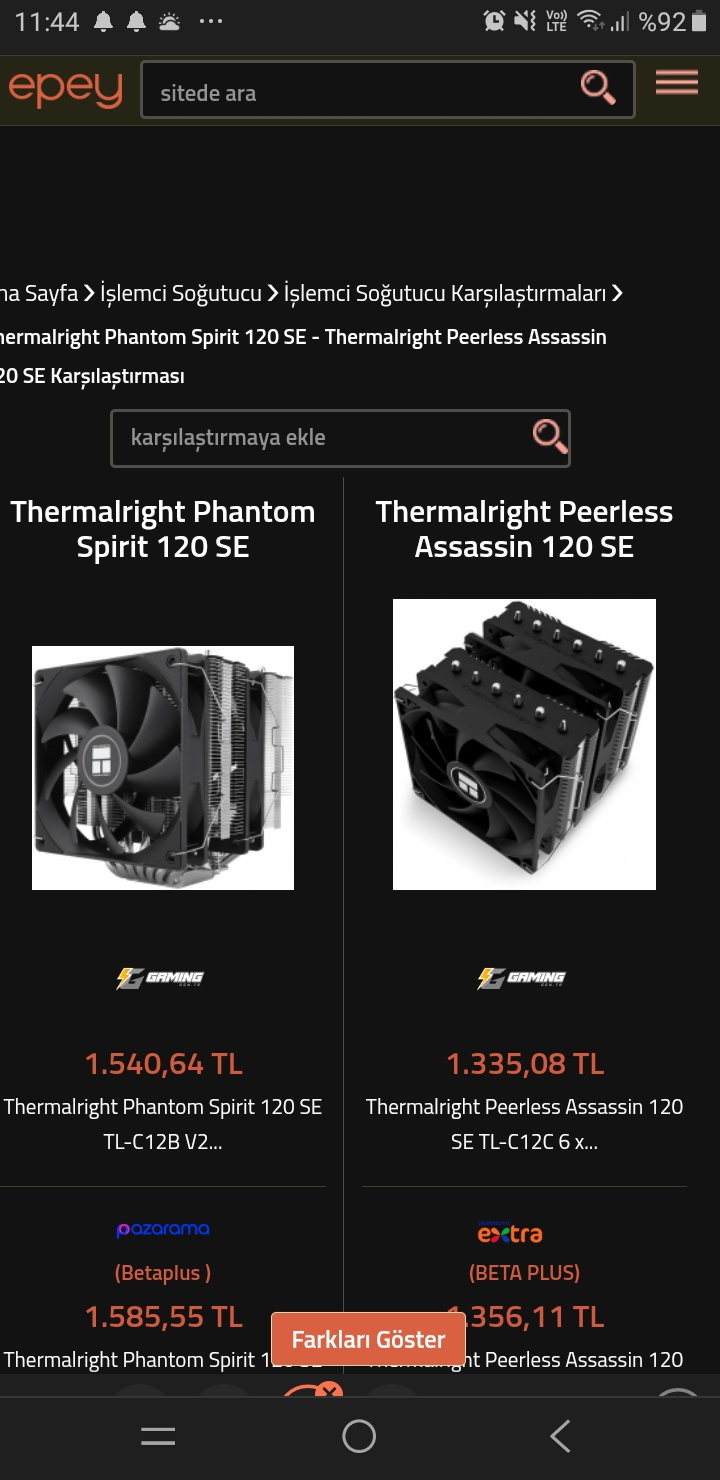Open İşlemci Soğutucu Karşılaştırmaları breadcrumb
Image resolution: width=720 pixels, height=1480 pixels.
445,294
